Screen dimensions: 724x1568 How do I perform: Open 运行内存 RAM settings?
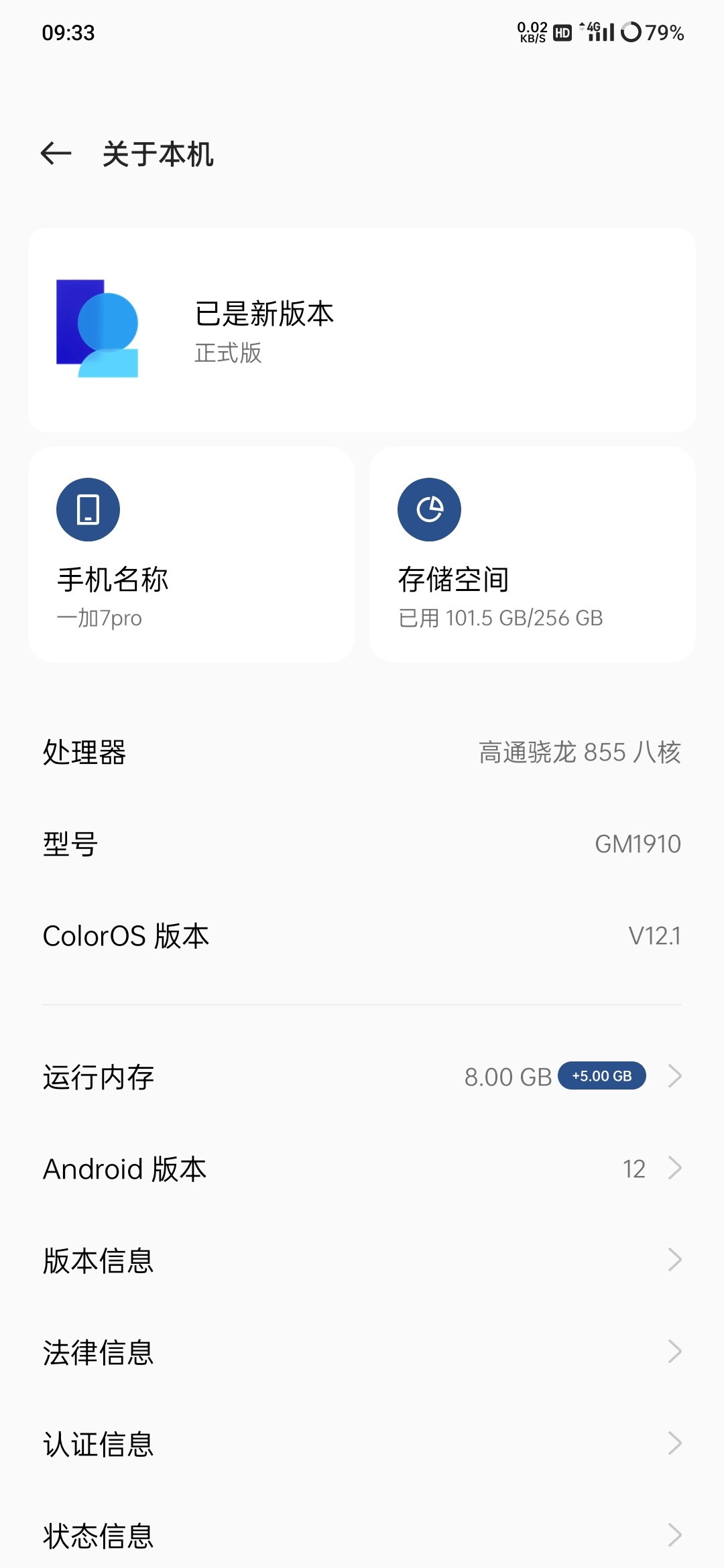[x=362, y=1077]
